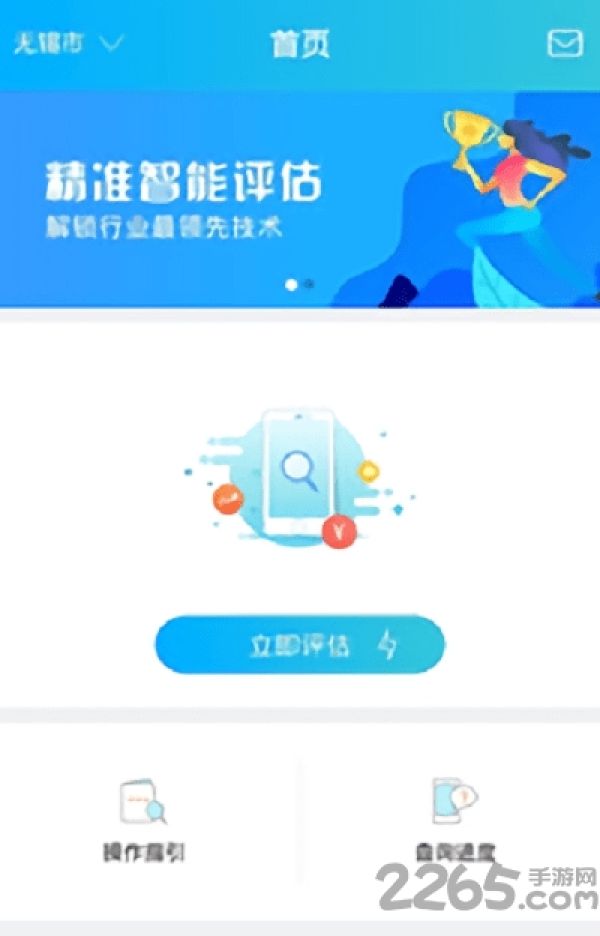Open the 精准智能评估 banner

click(x=300, y=199)
